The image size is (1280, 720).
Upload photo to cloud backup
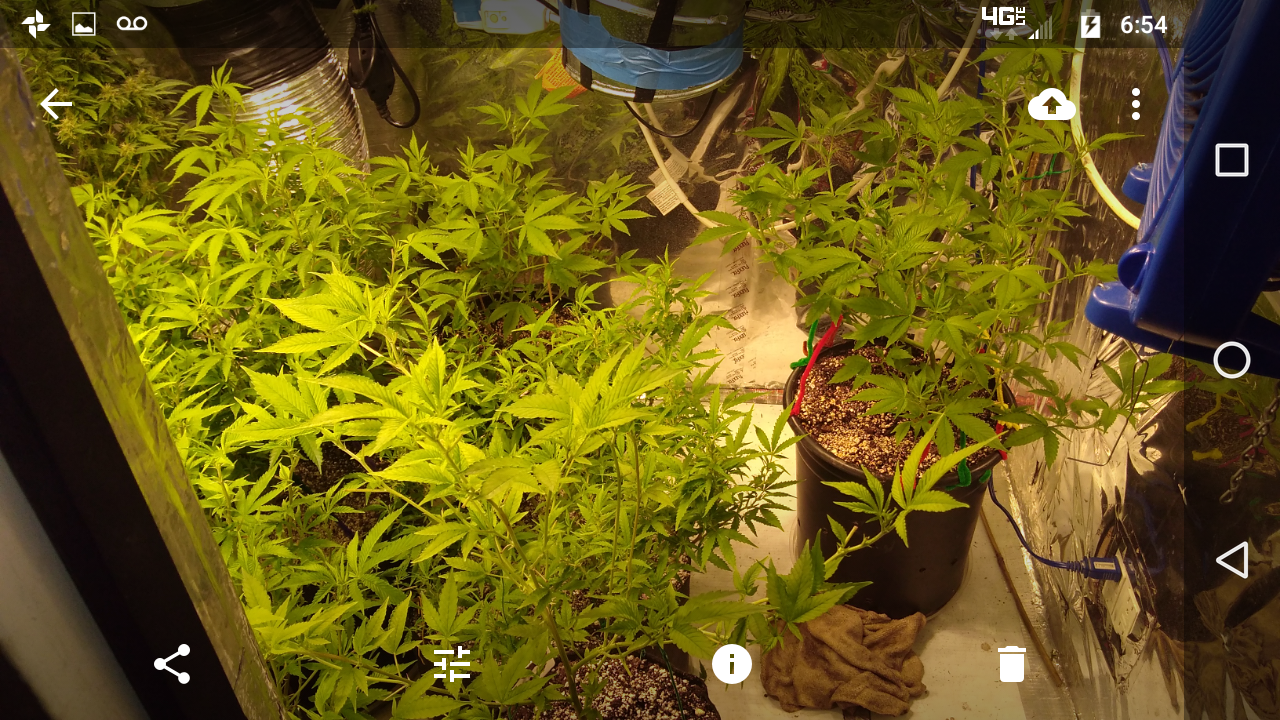[1051, 104]
